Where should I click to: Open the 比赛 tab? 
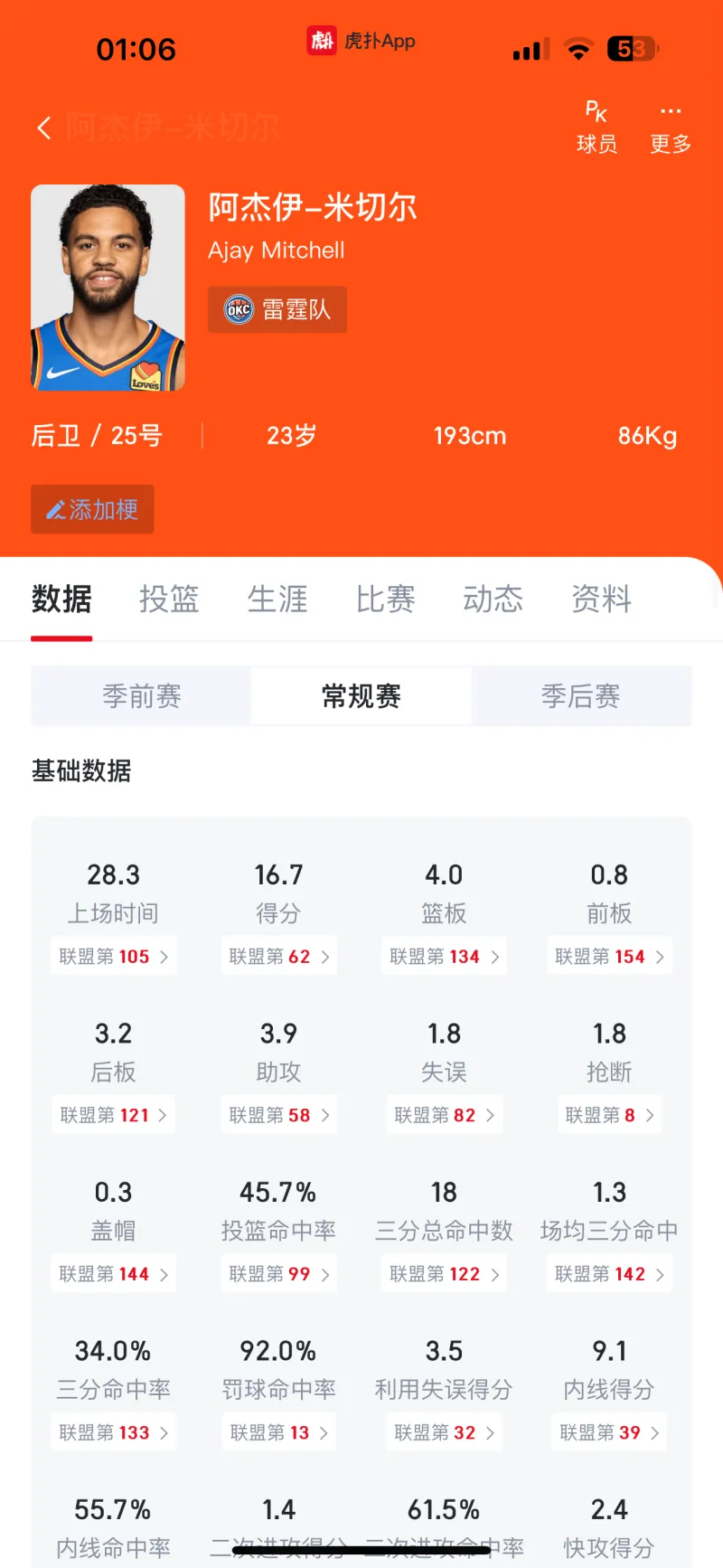coord(385,600)
